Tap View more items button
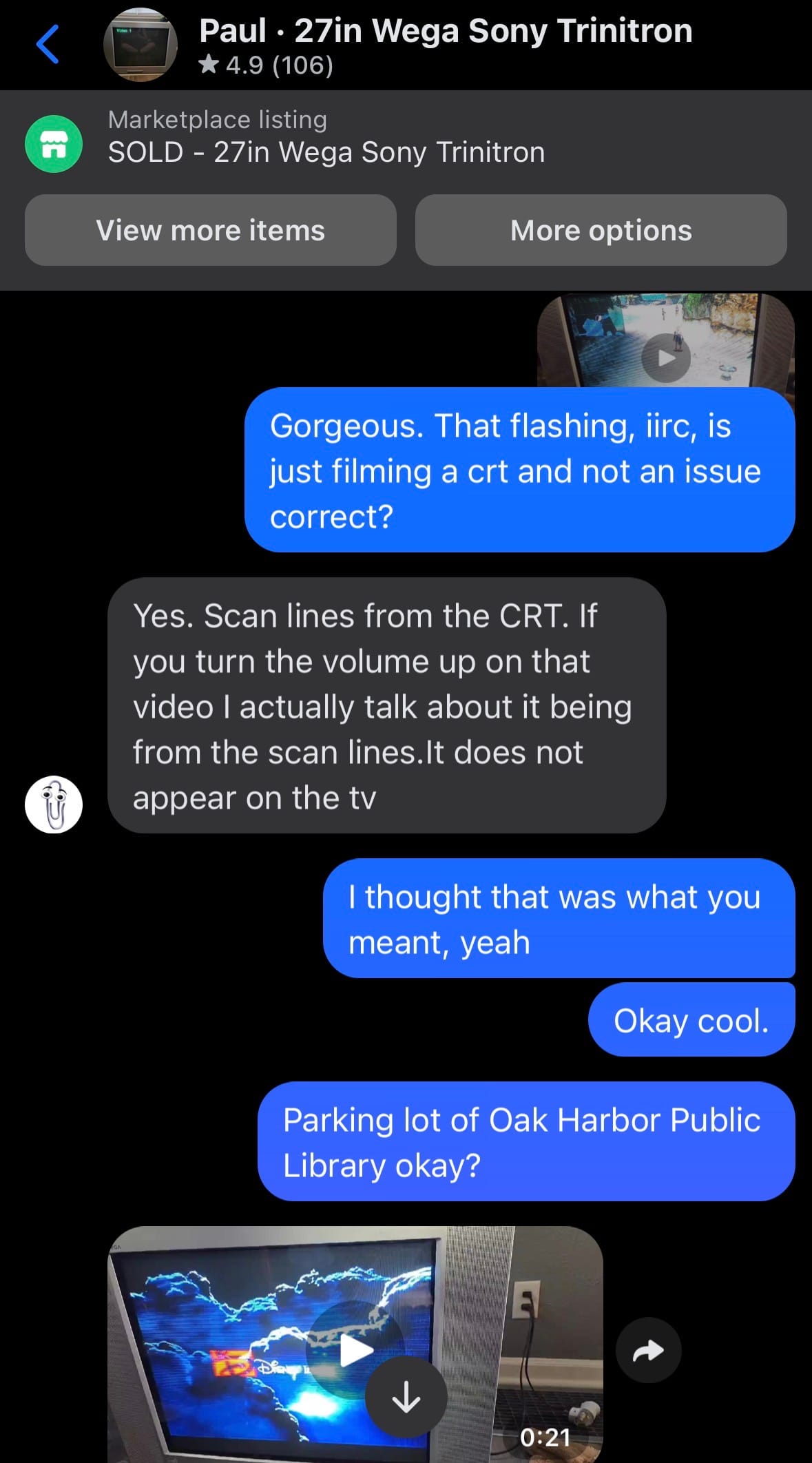 pos(211,230)
